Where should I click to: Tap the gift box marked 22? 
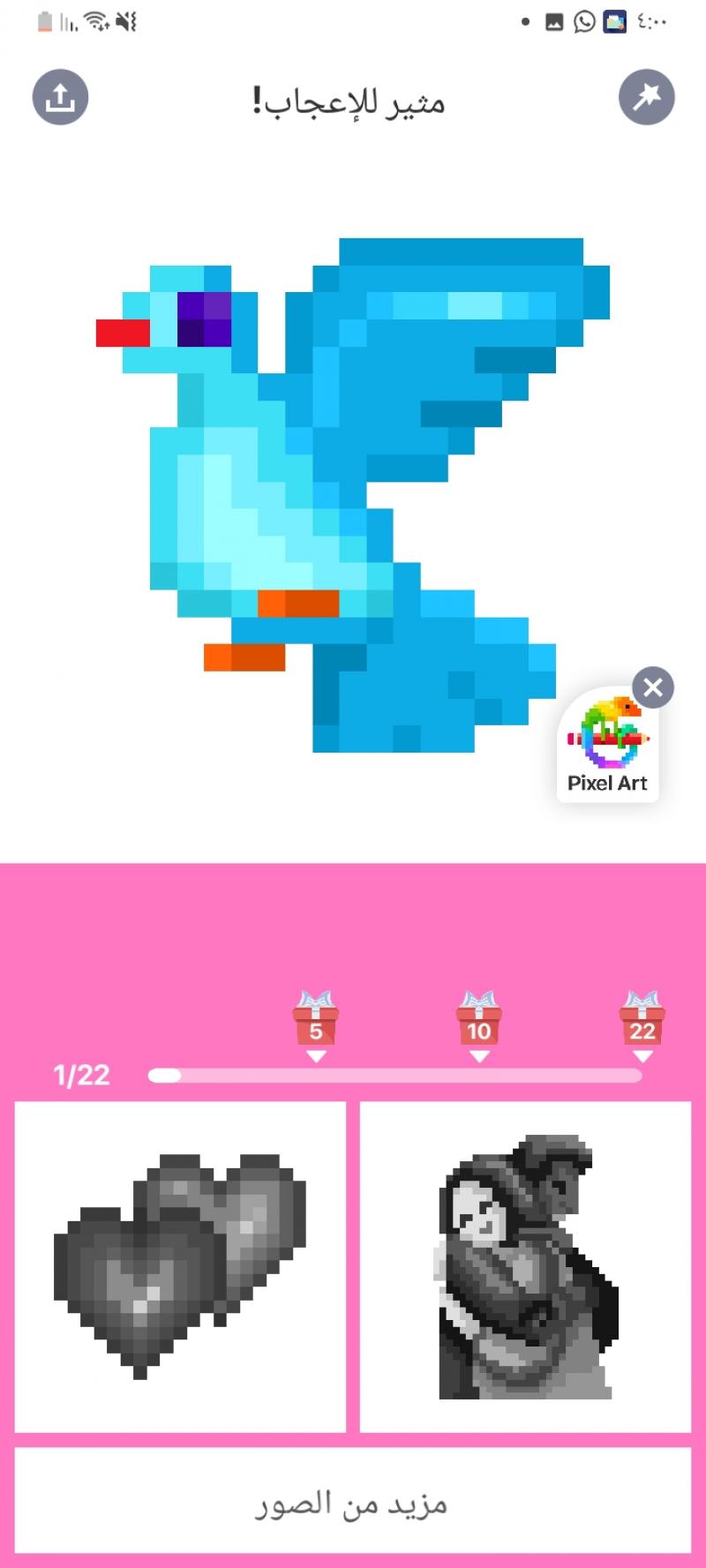pos(642,1020)
